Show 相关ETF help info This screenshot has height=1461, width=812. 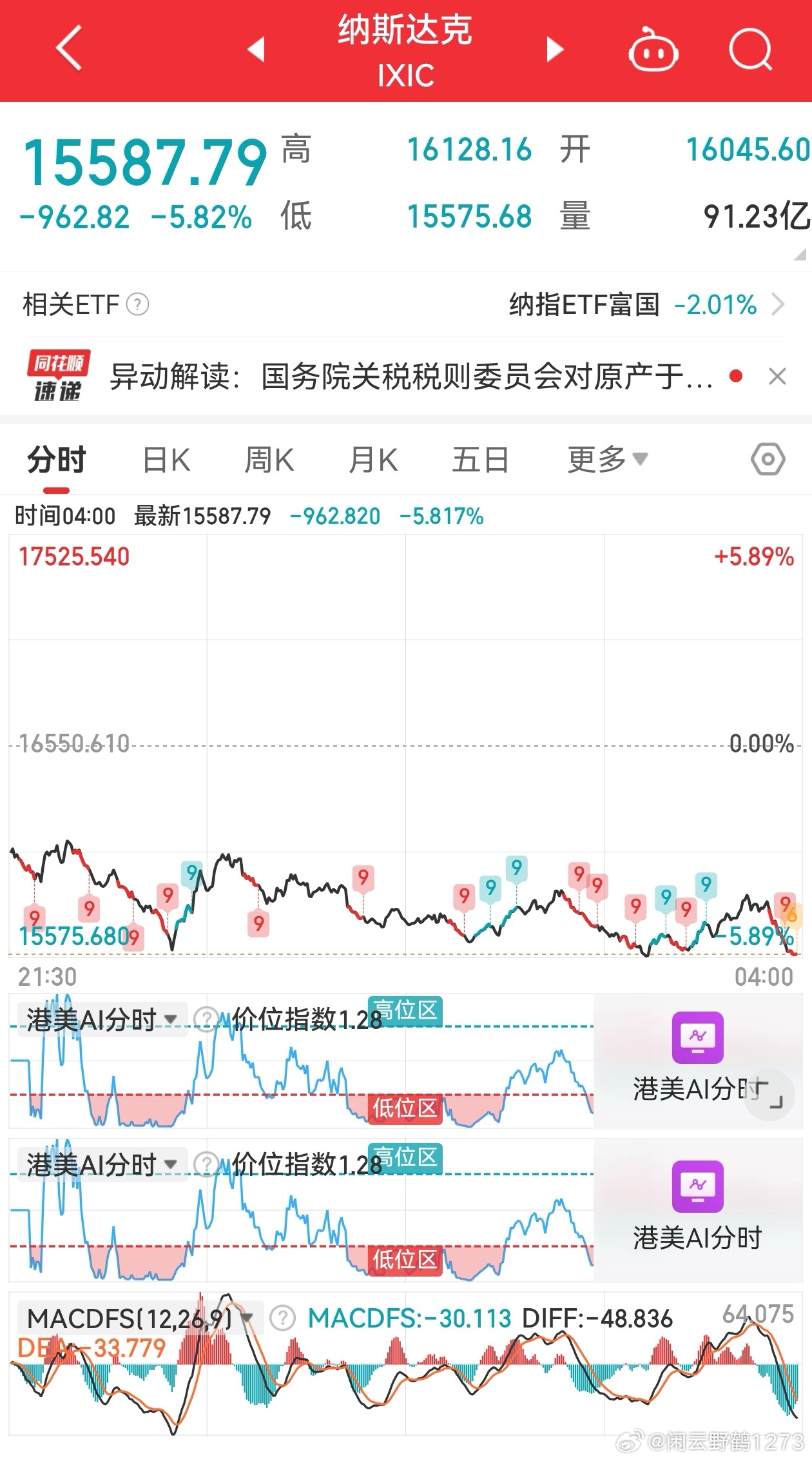(137, 304)
